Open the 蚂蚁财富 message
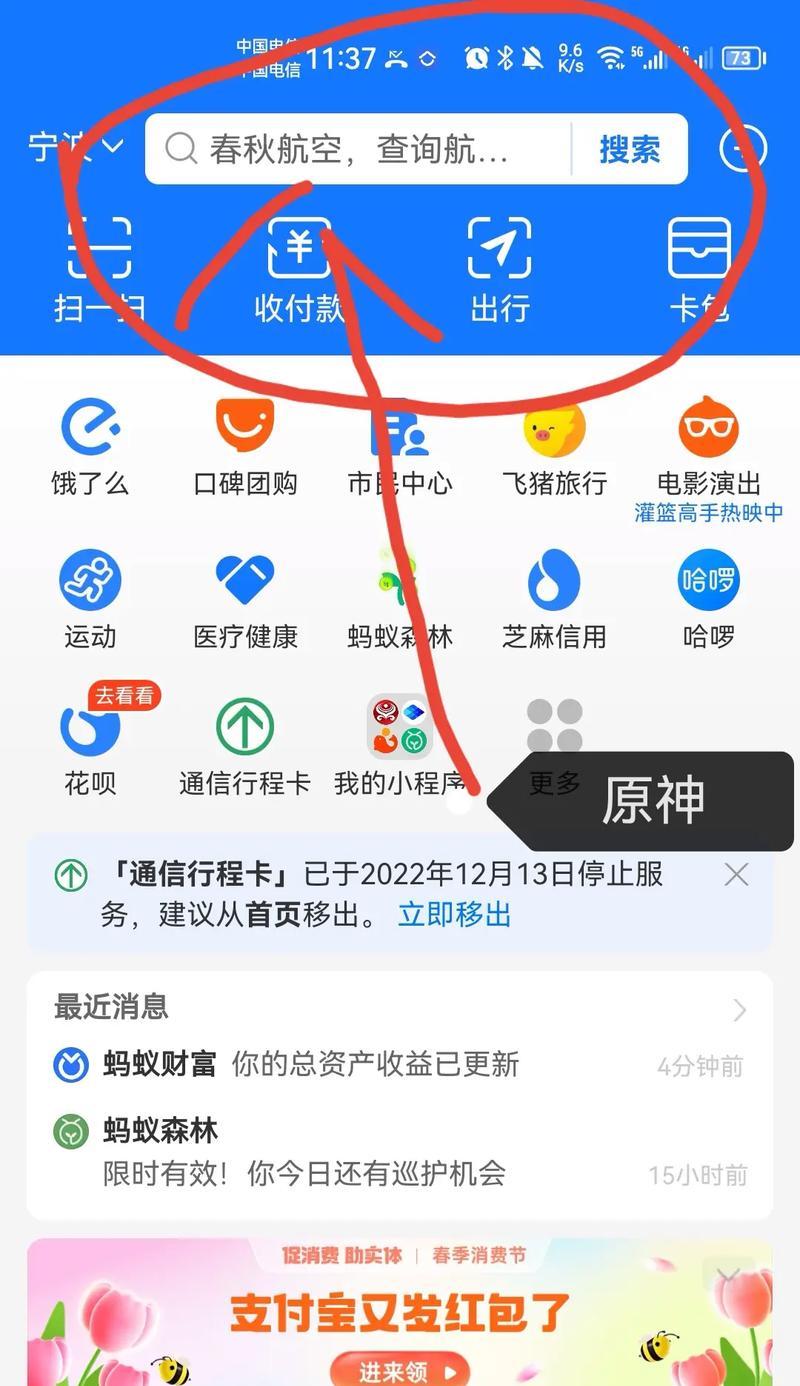This screenshot has width=800, height=1386. tap(399, 1065)
